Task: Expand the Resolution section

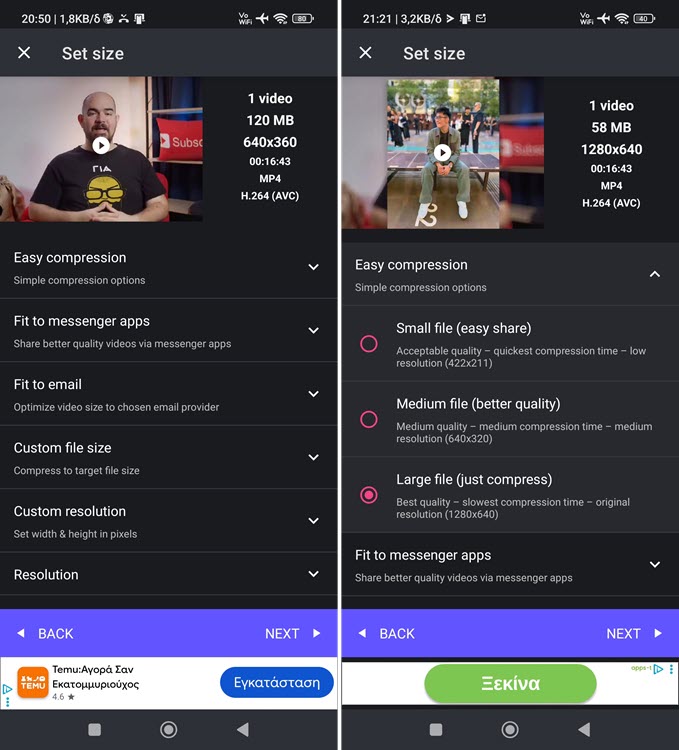Action: [x=313, y=575]
